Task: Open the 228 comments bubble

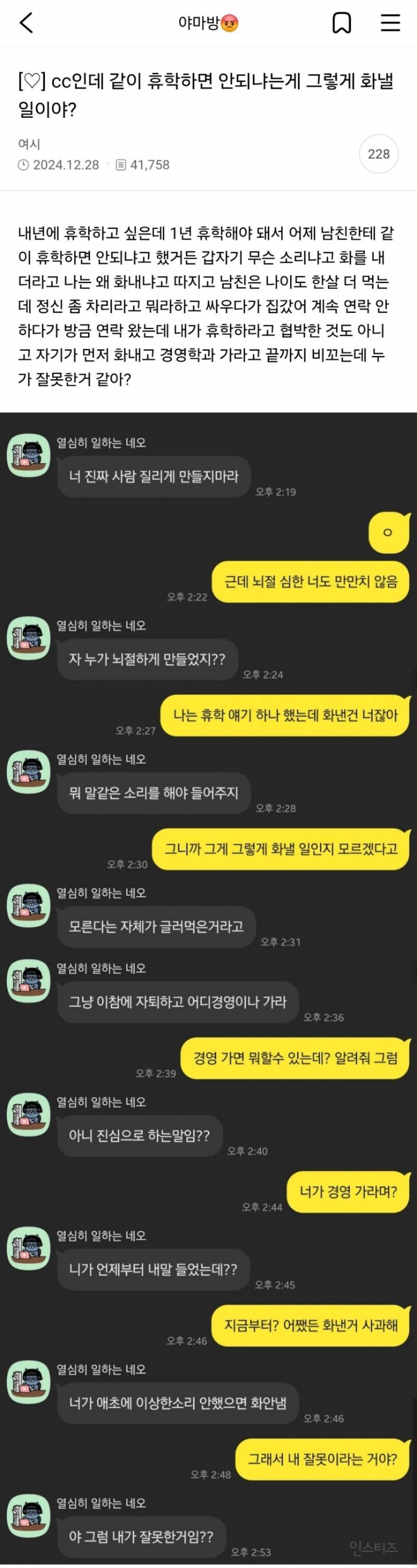Action: pos(378,154)
